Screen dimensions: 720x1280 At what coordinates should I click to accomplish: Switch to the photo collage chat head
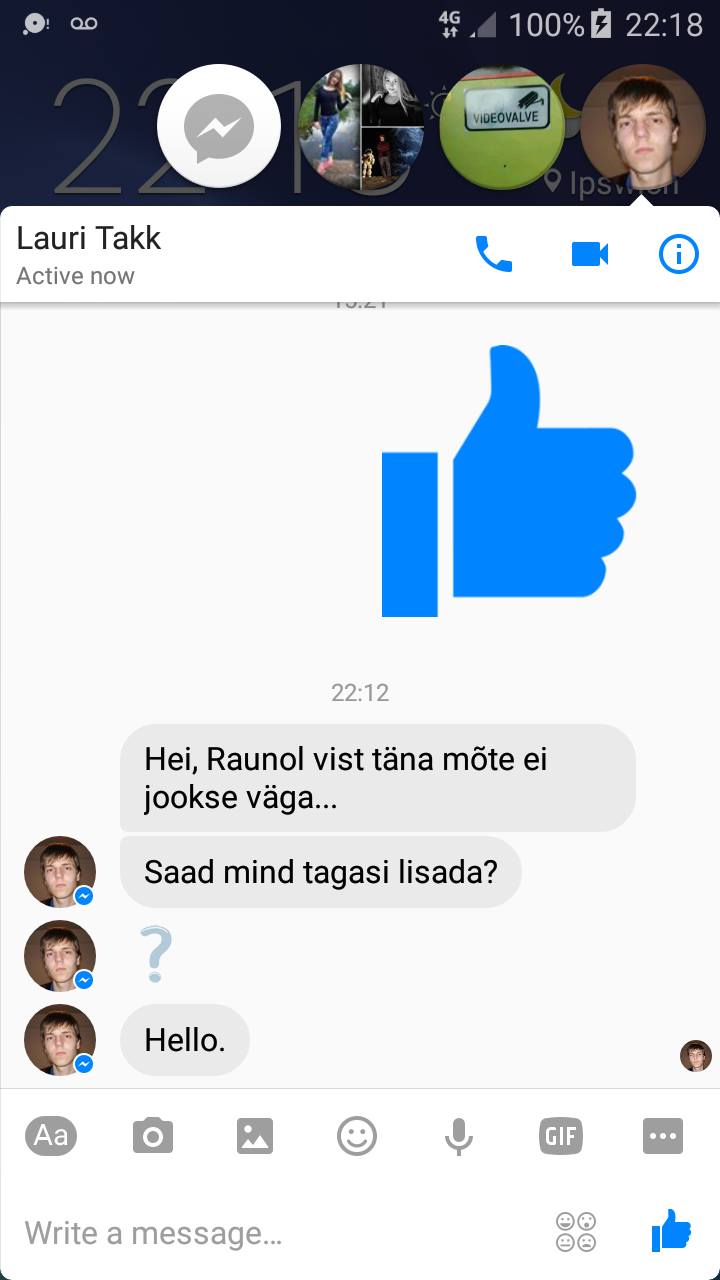(x=360, y=127)
